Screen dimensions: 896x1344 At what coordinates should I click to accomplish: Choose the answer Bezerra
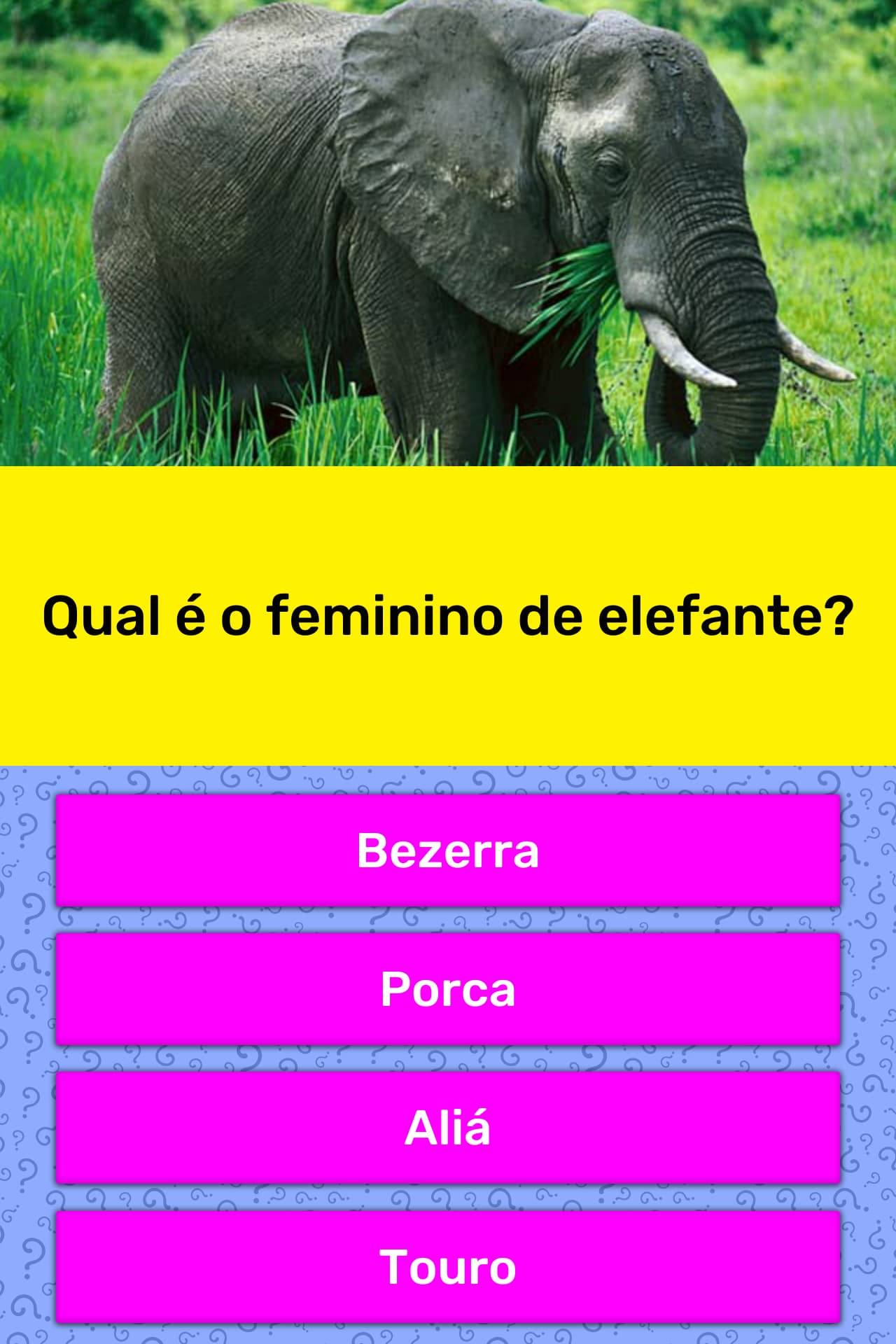(x=448, y=850)
